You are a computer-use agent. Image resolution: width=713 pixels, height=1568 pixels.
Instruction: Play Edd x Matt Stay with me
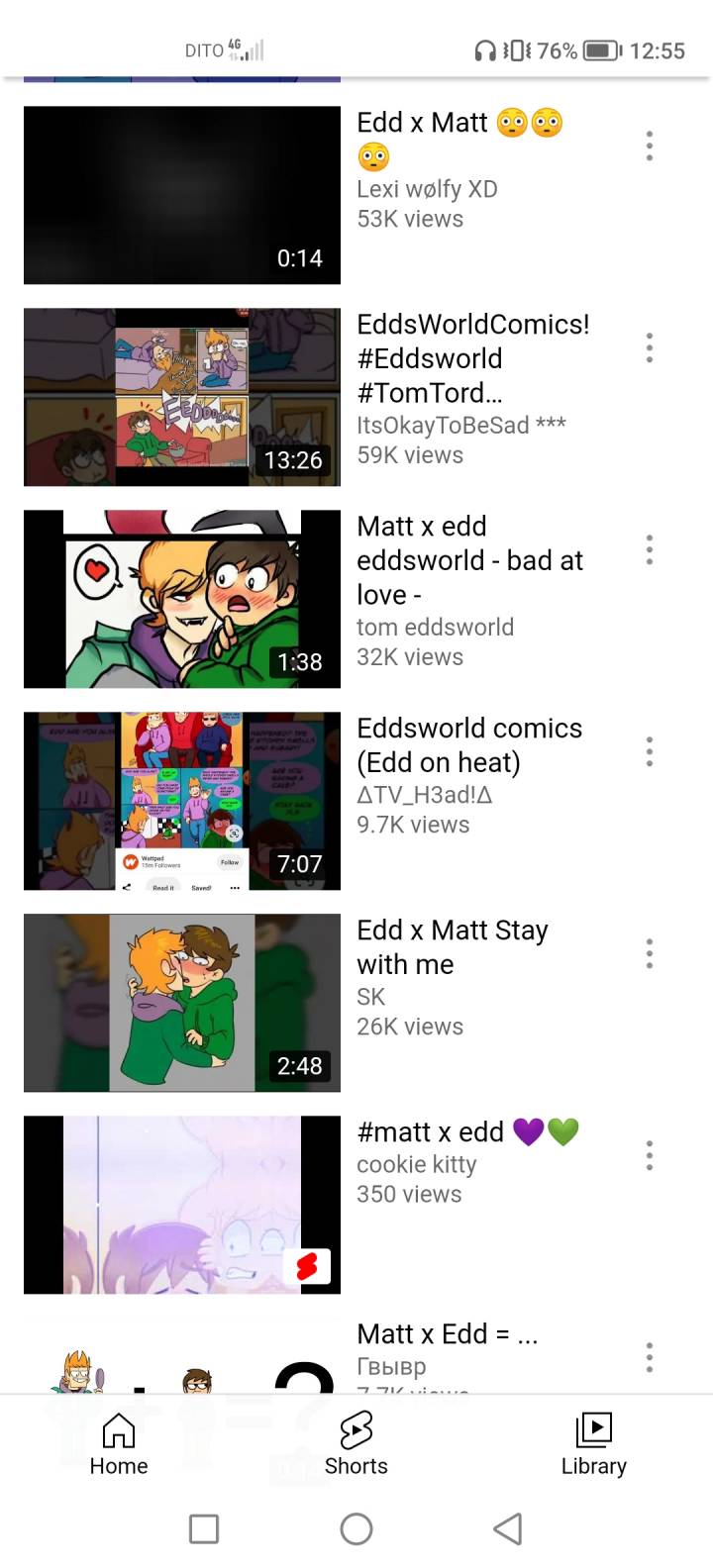pyautogui.click(x=182, y=1003)
